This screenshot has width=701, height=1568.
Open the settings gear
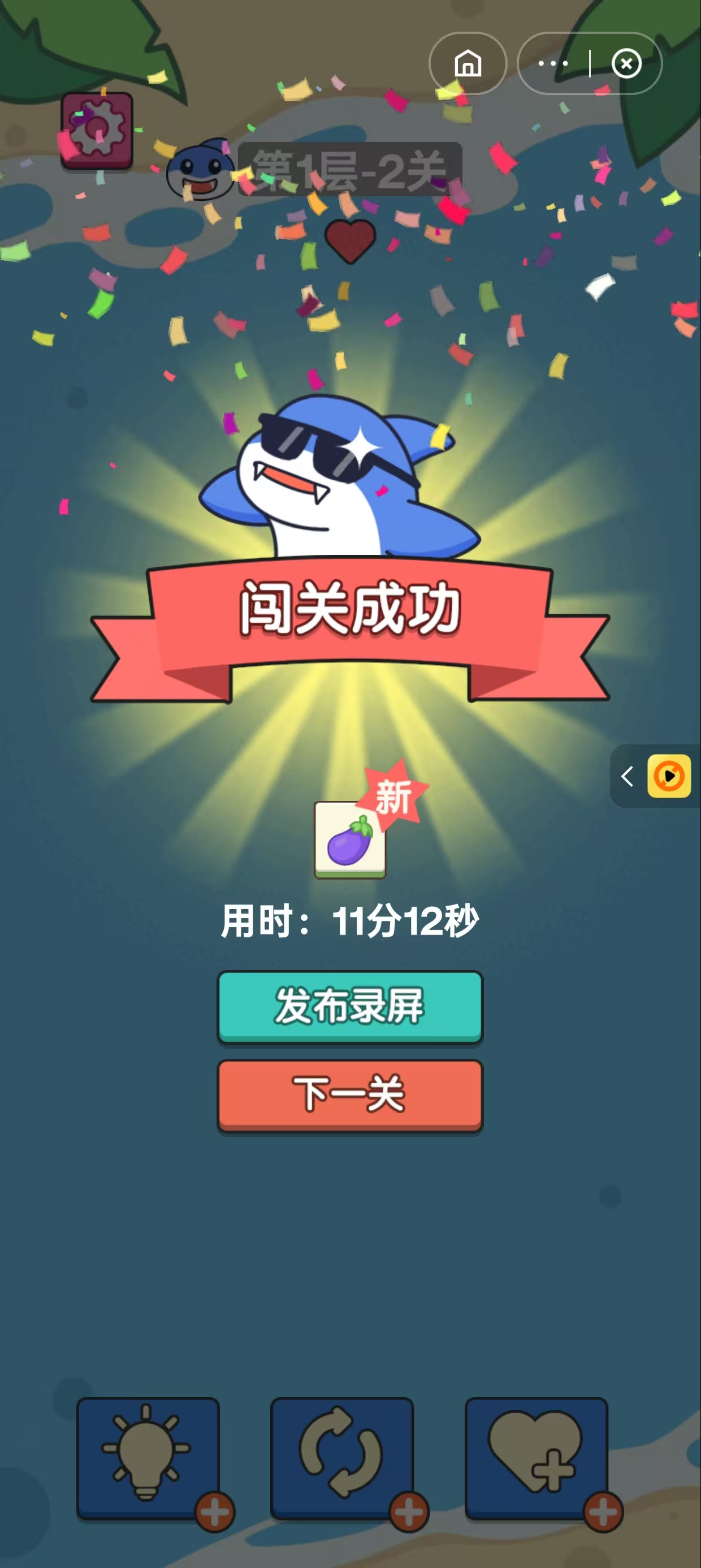coord(97,130)
